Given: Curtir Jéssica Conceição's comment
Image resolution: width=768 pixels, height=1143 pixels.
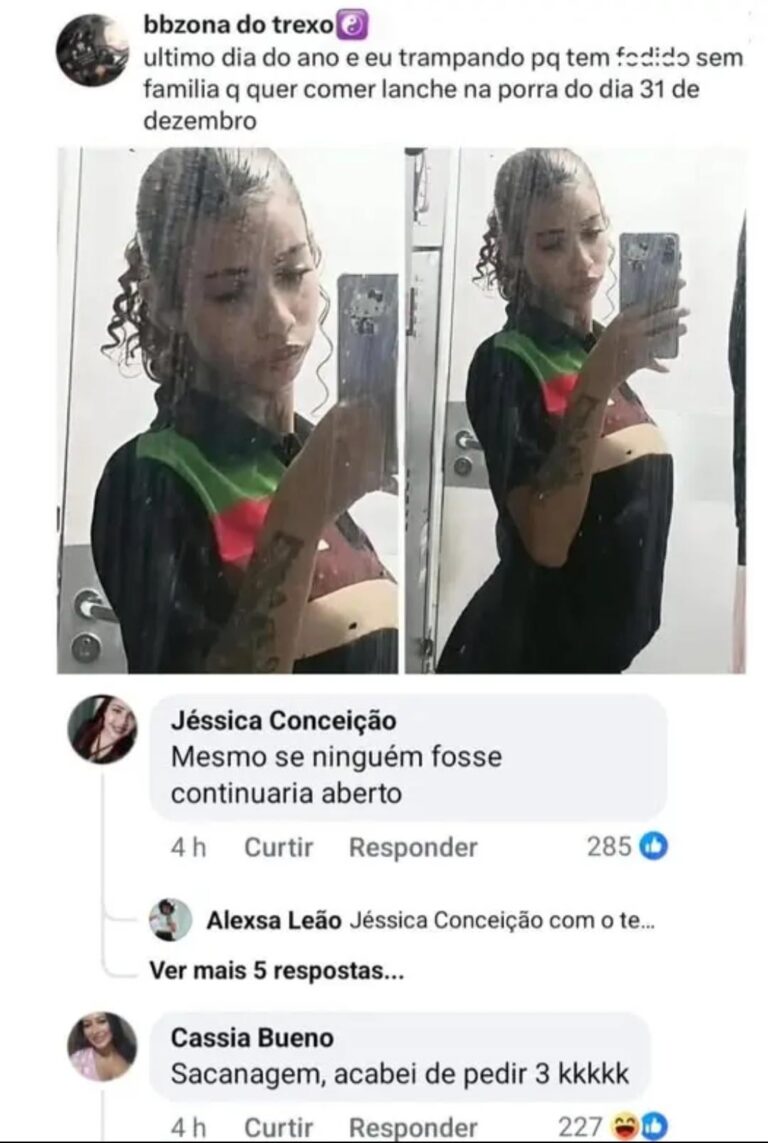Looking at the screenshot, I should (x=279, y=848).
